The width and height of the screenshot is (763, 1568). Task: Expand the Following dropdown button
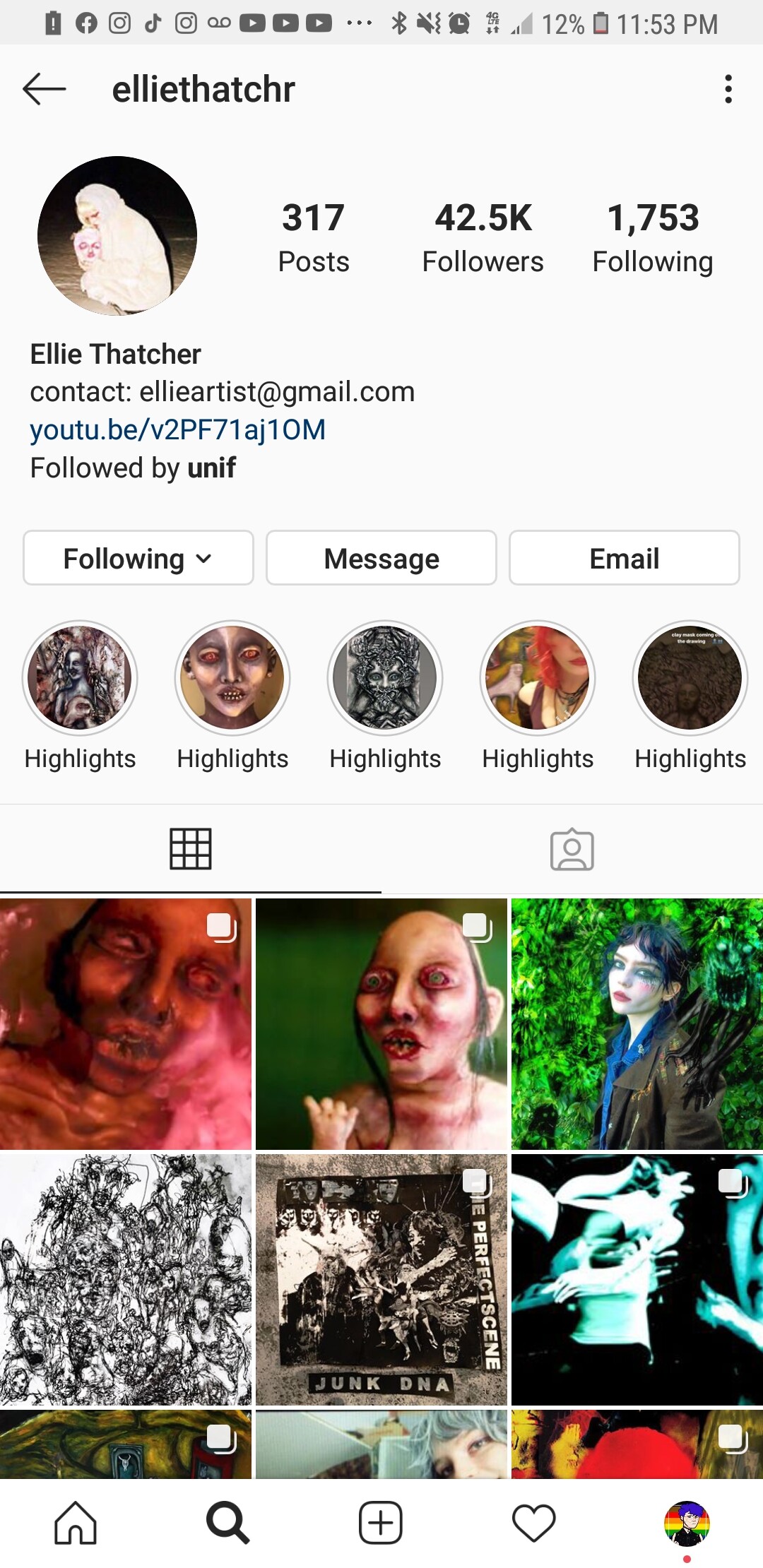(138, 558)
